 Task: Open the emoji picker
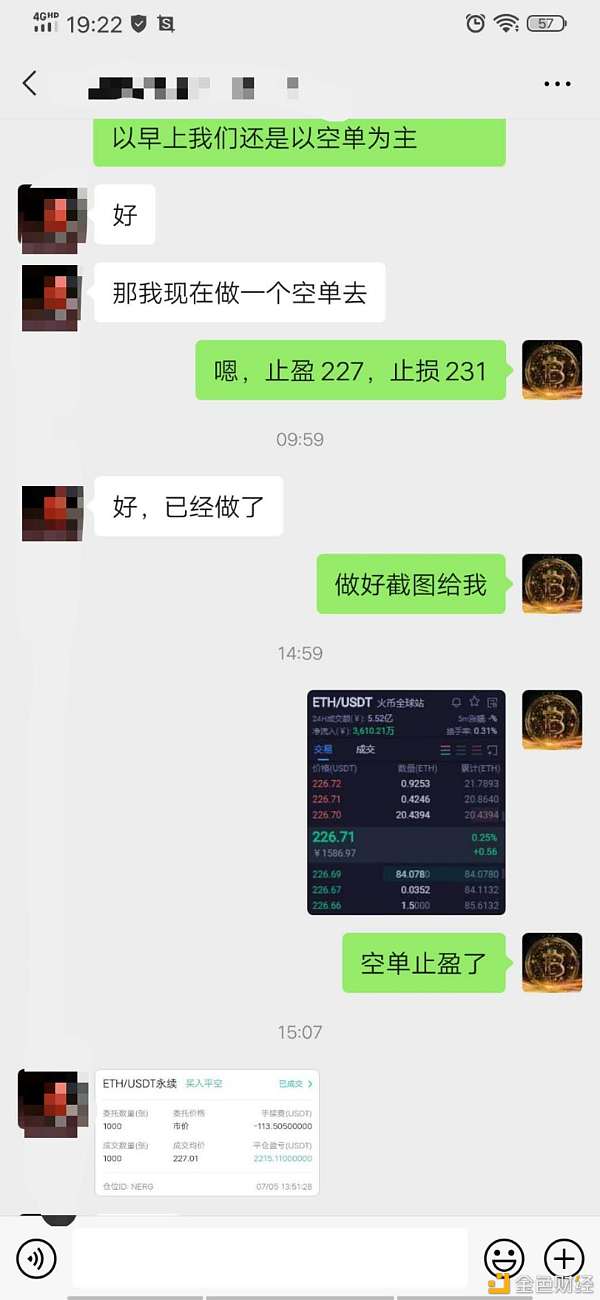tap(504, 1257)
